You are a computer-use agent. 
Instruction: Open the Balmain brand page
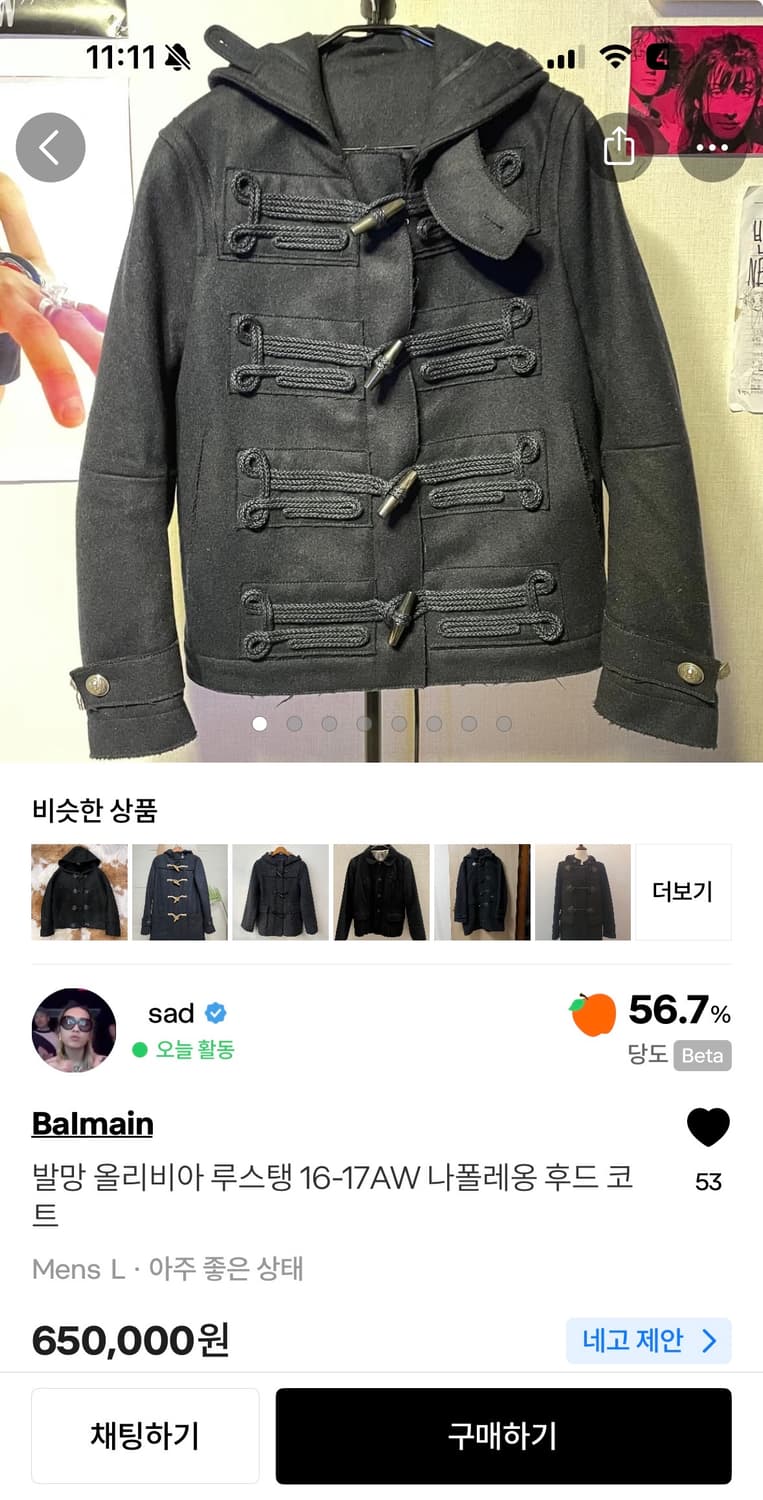(92, 1124)
